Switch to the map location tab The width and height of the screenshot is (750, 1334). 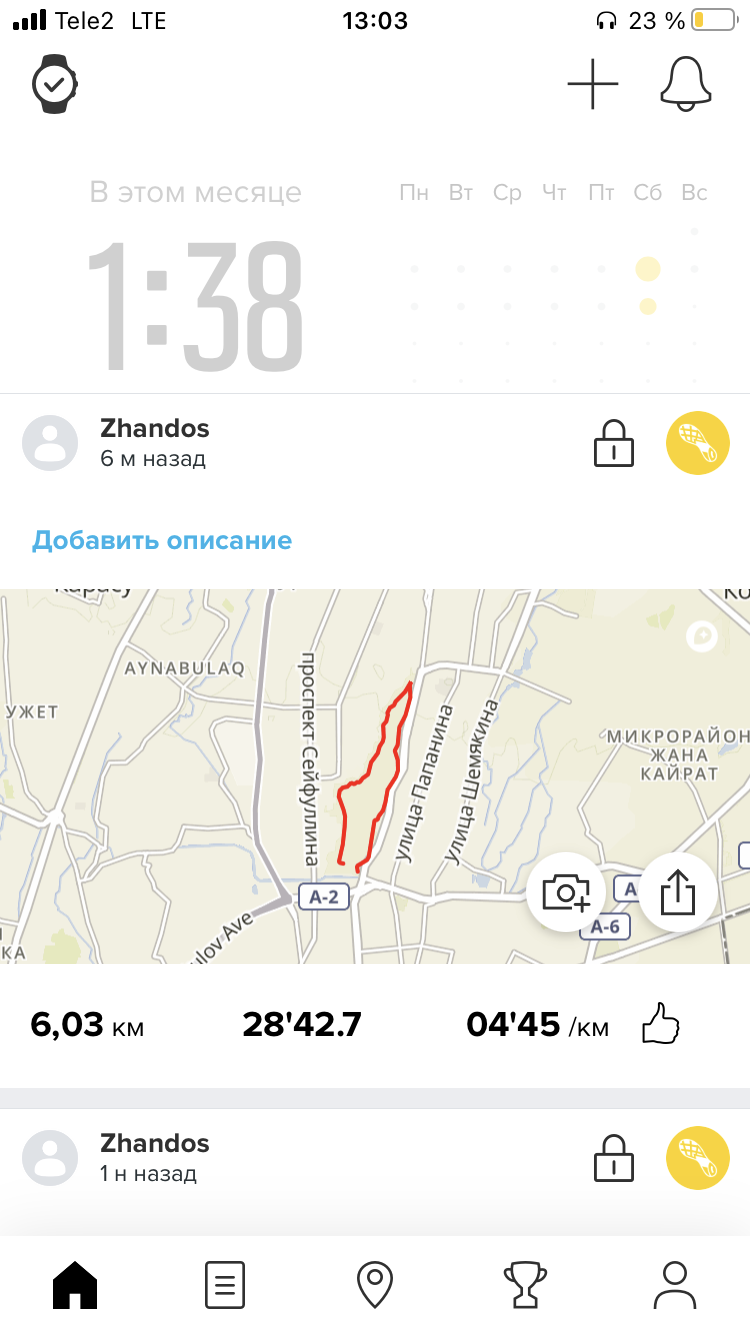[375, 1284]
